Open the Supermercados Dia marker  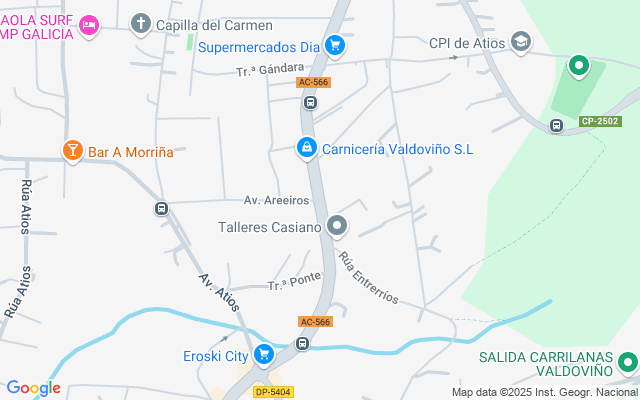click(x=335, y=45)
